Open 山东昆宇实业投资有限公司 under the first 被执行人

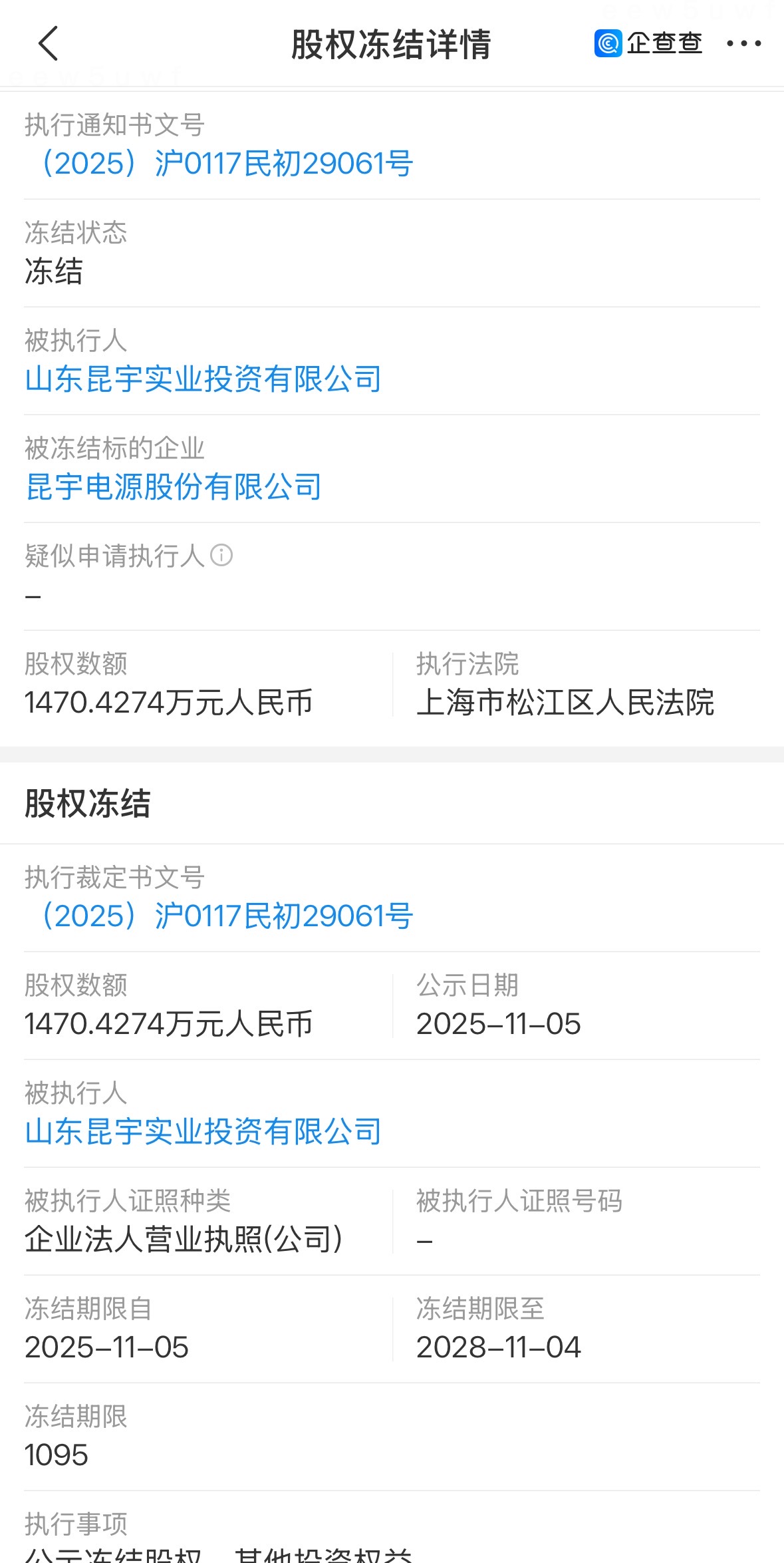(203, 379)
